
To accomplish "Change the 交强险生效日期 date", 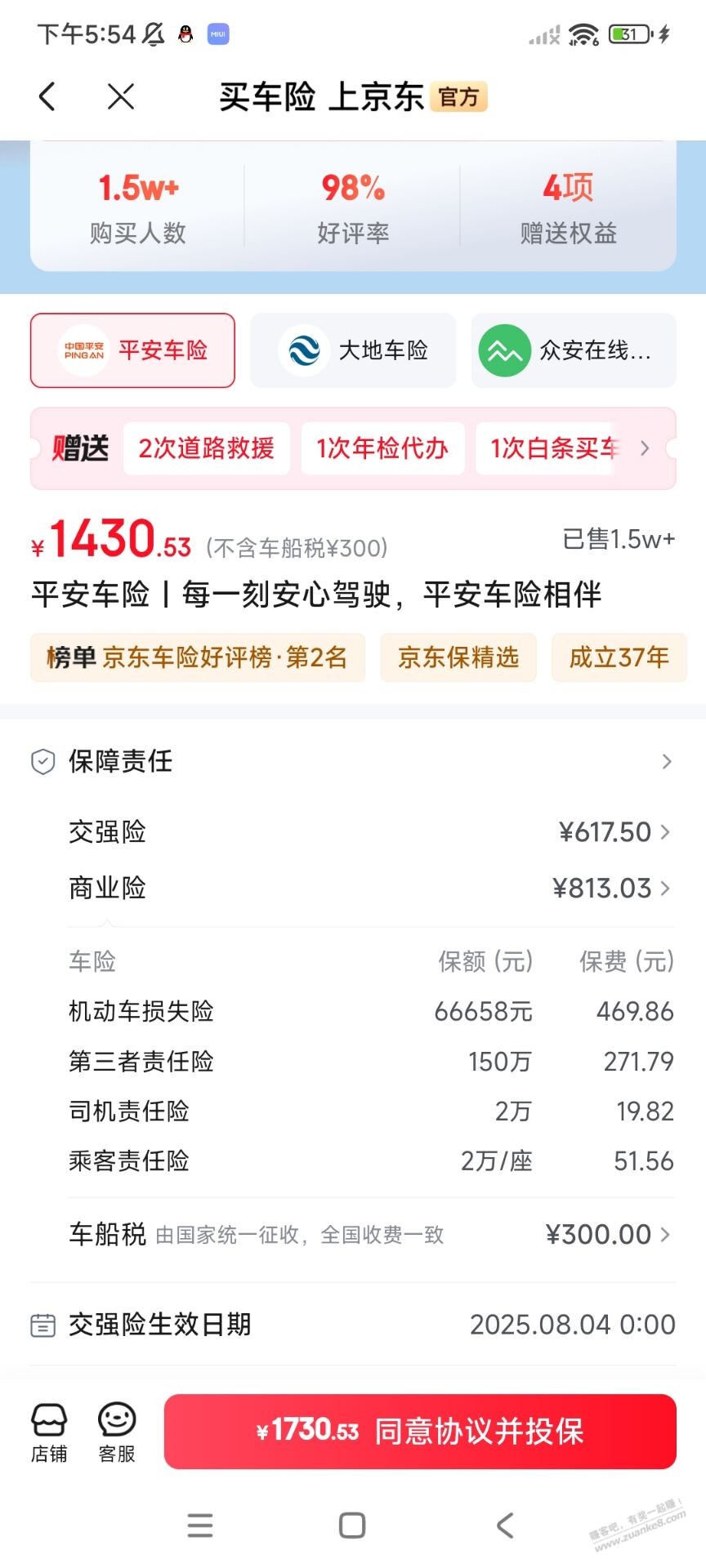I will (572, 1324).
